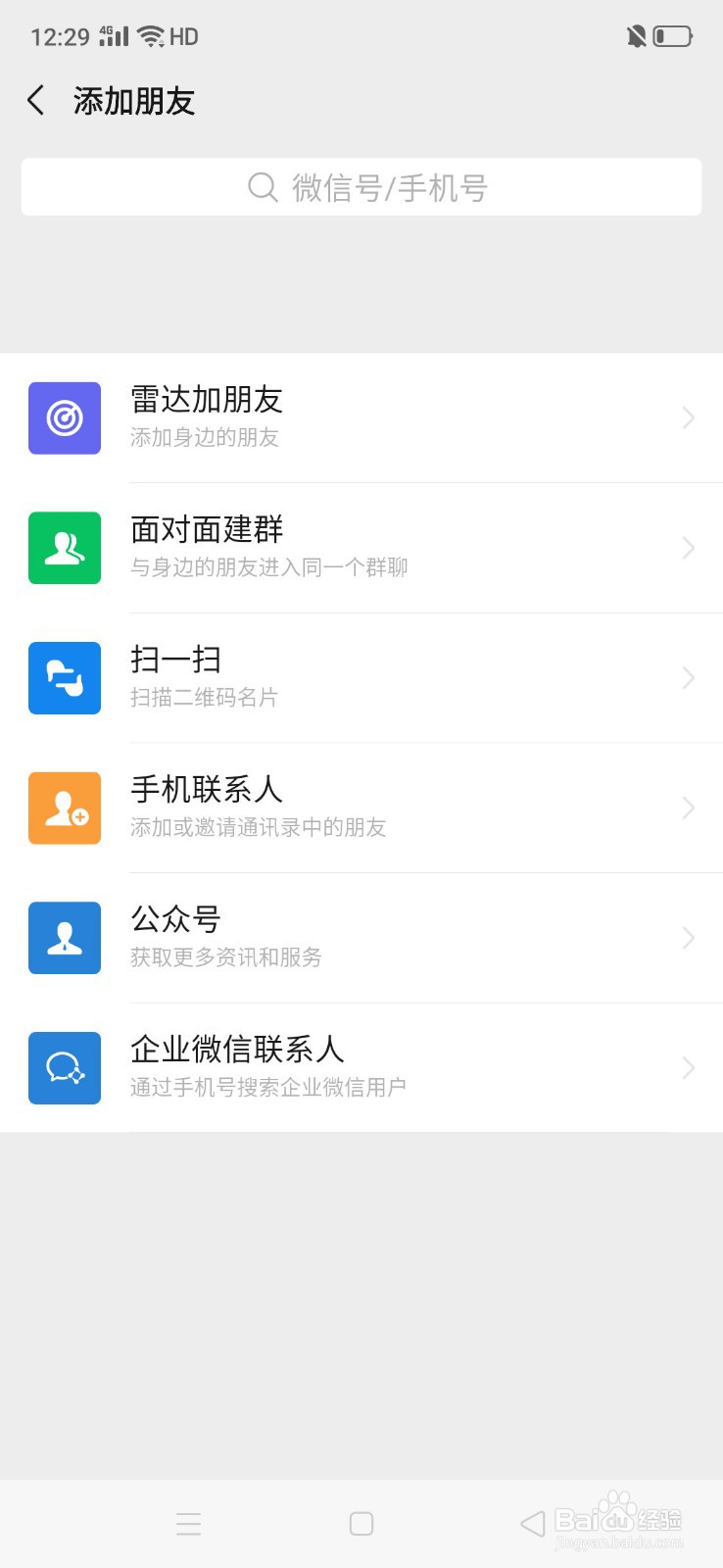Tap the 企业微信联系人 chat bubble icon
The height and width of the screenshot is (1568, 723).
[x=64, y=1068]
